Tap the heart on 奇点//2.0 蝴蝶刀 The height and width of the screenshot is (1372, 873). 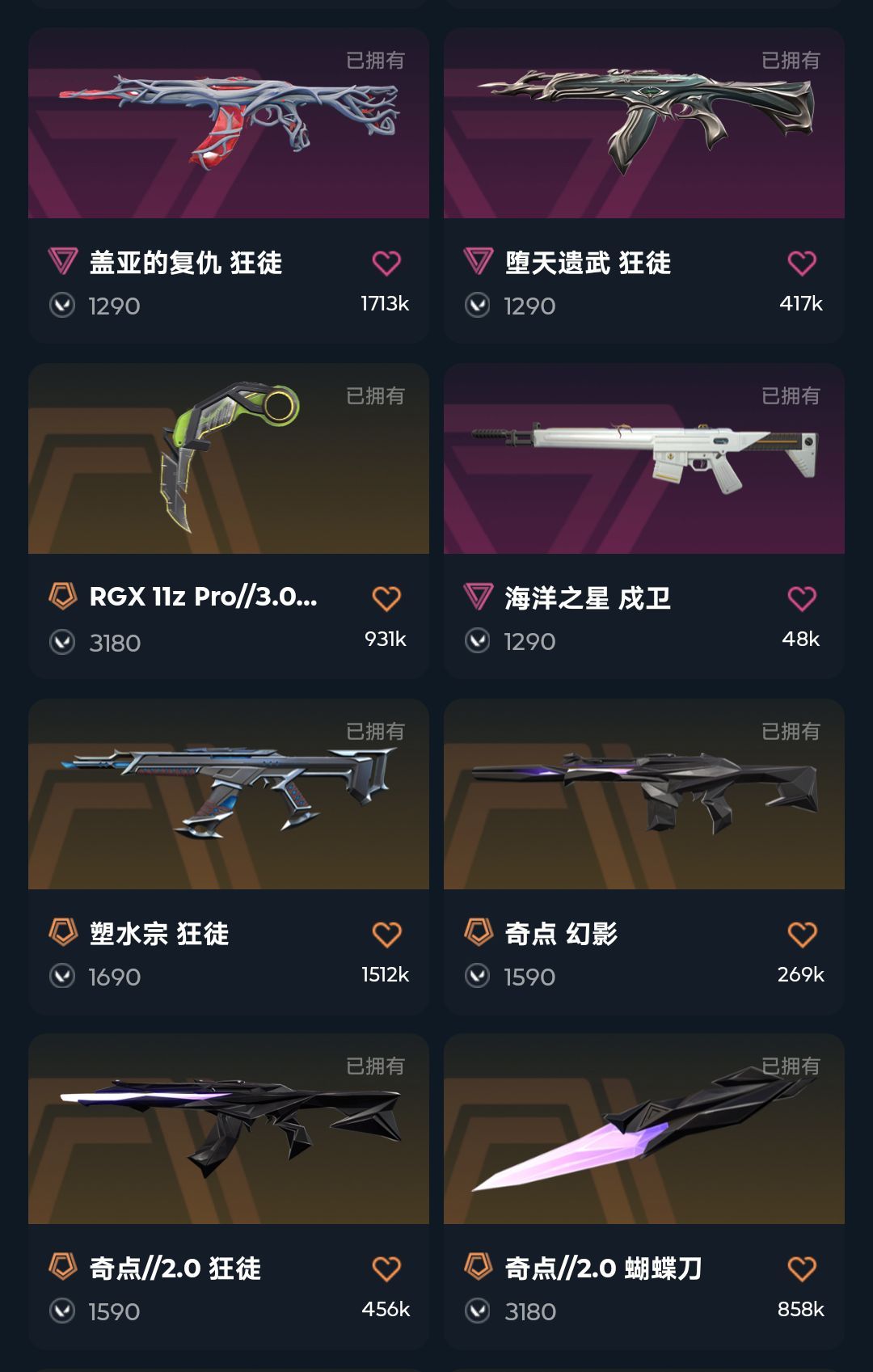pyautogui.click(x=802, y=1269)
